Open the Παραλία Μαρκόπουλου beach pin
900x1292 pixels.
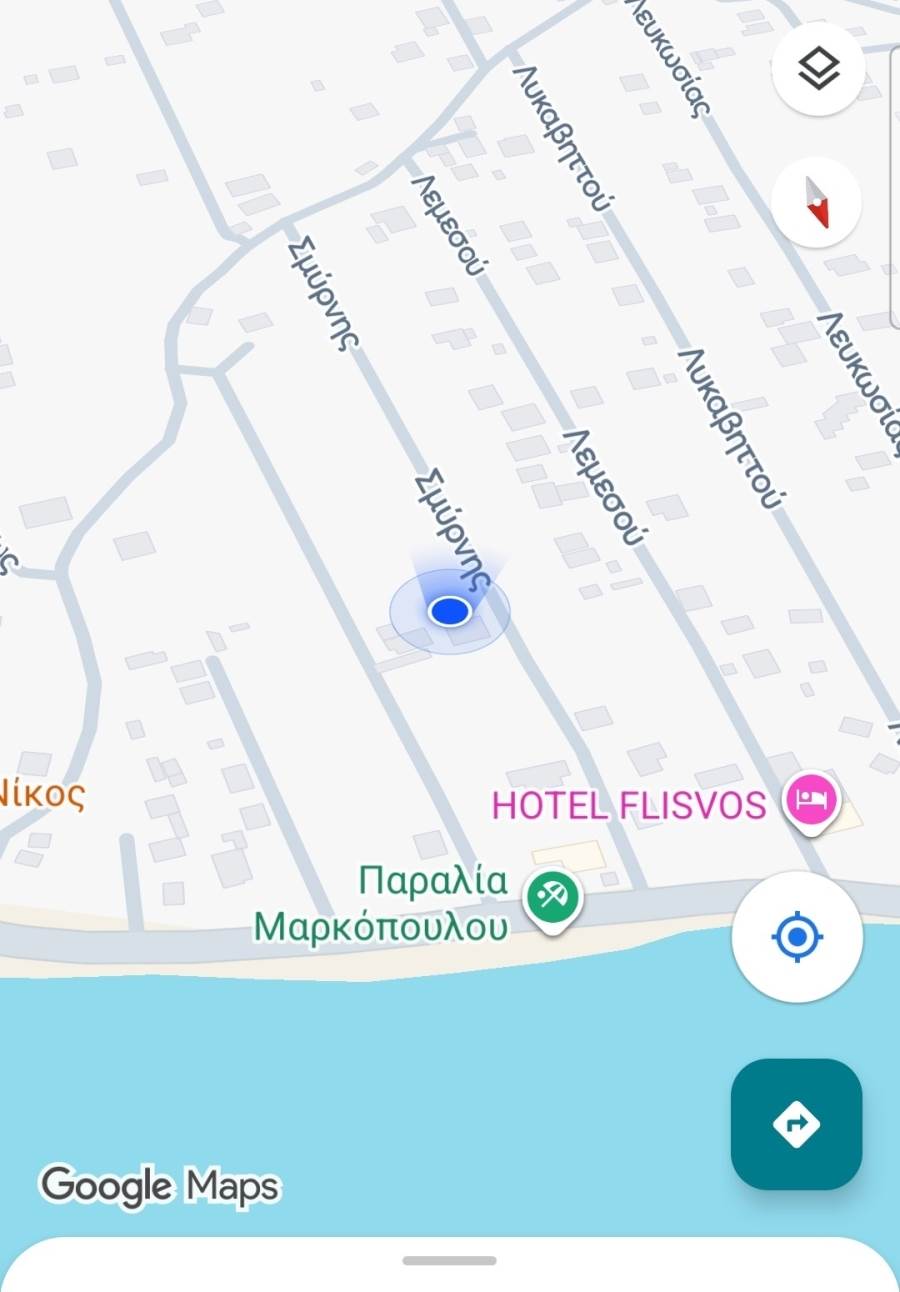pos(549,894)
